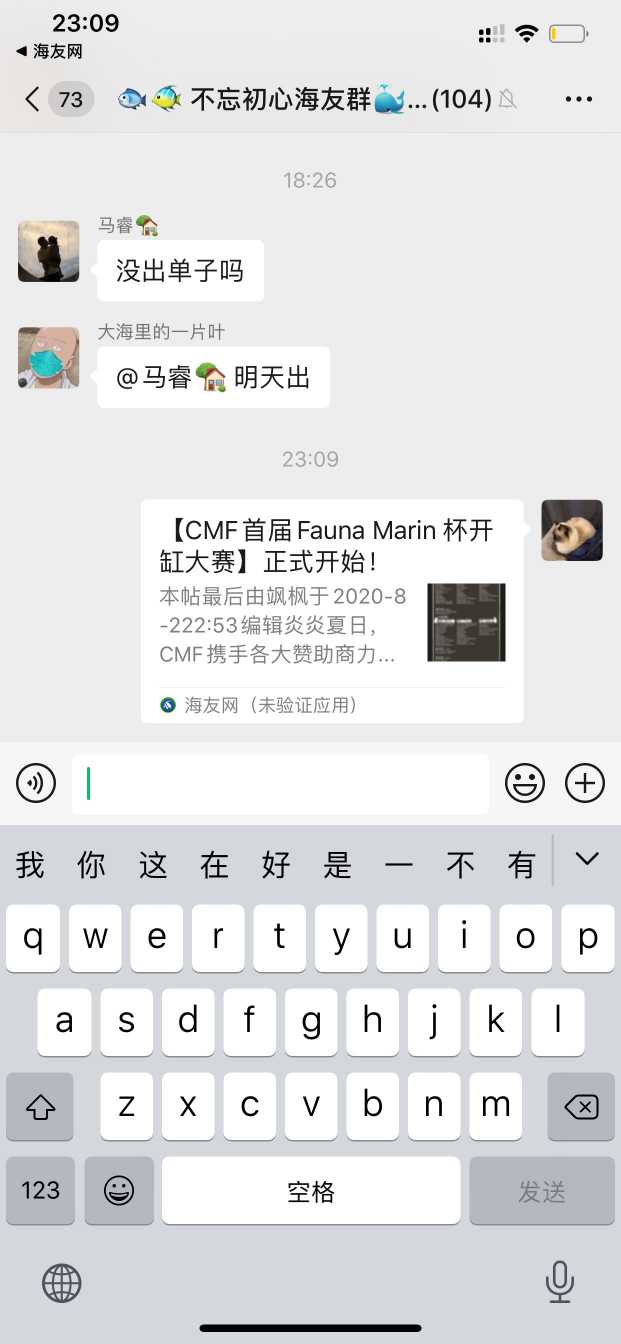Switch to voice message input
This screenshot has width=621, height=1344.
pos(36,783)
